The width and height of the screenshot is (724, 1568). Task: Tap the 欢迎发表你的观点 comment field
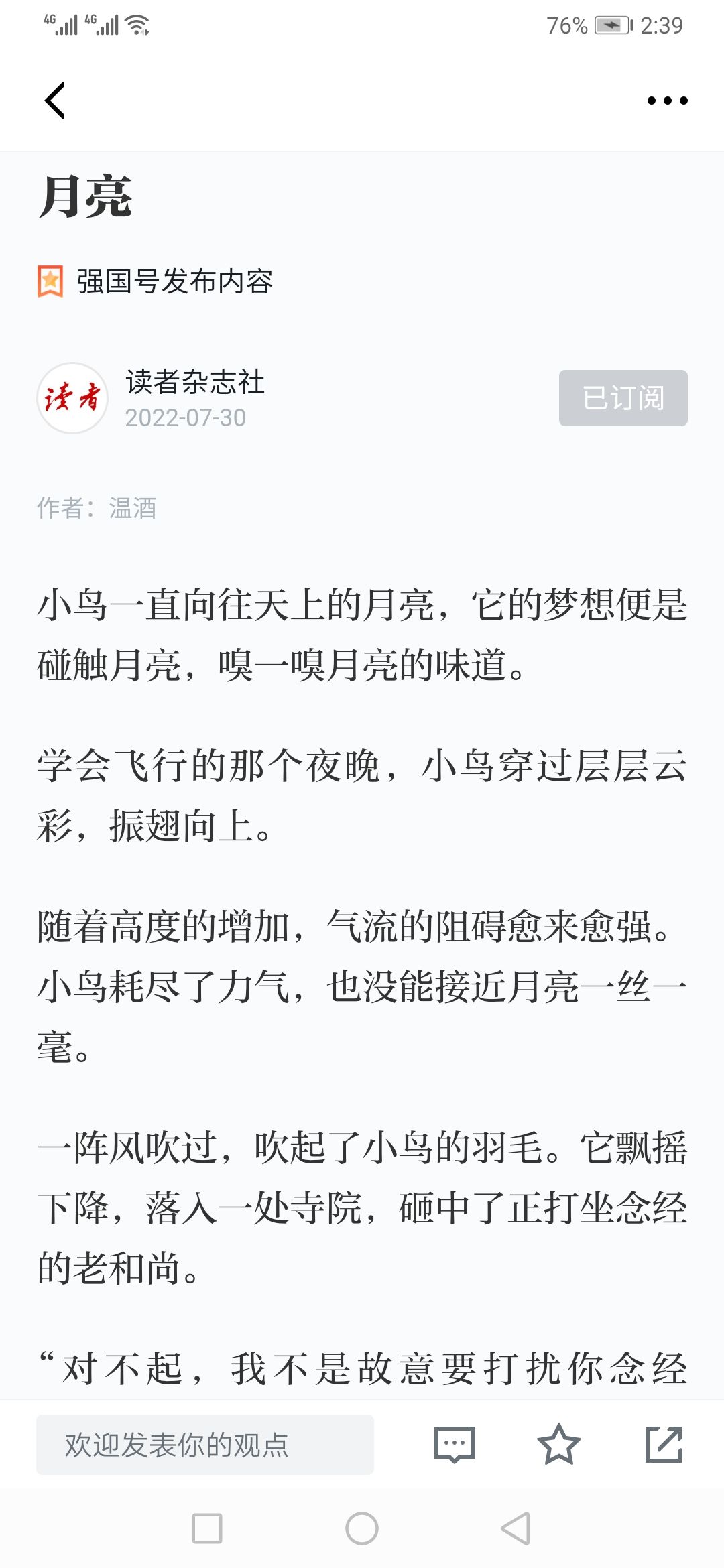204,1445
